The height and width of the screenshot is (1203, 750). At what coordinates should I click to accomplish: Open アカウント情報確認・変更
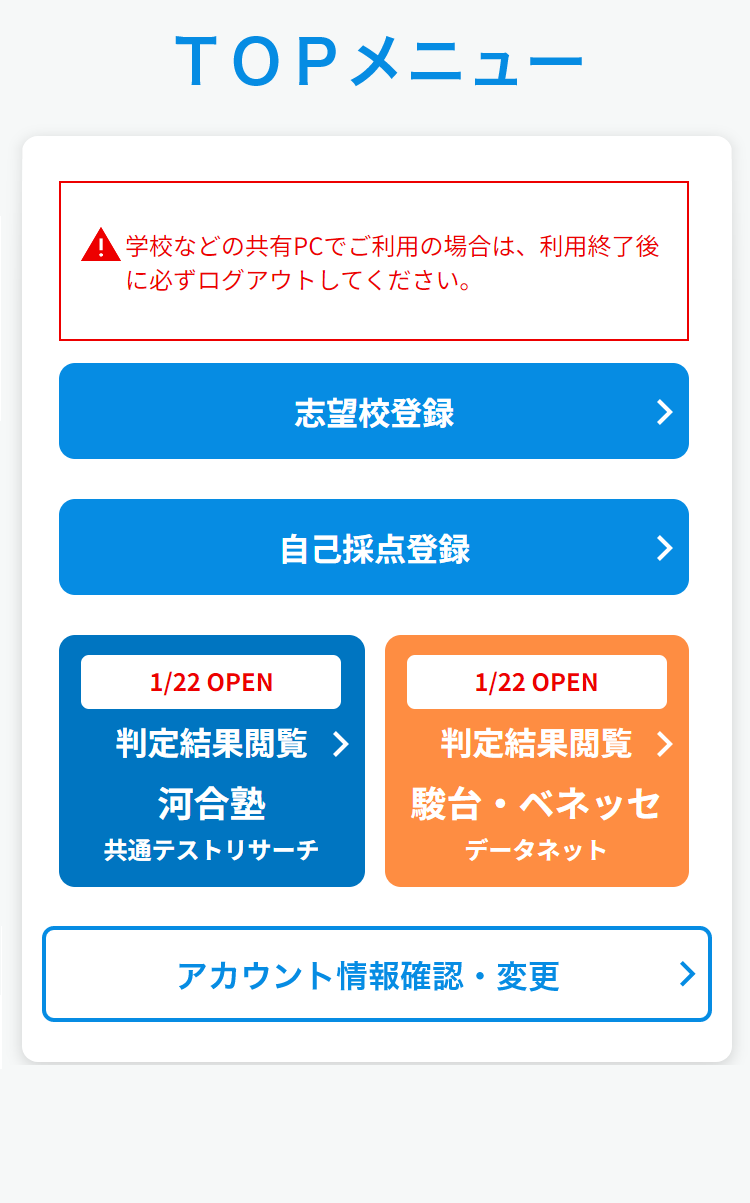coord(377,974)
